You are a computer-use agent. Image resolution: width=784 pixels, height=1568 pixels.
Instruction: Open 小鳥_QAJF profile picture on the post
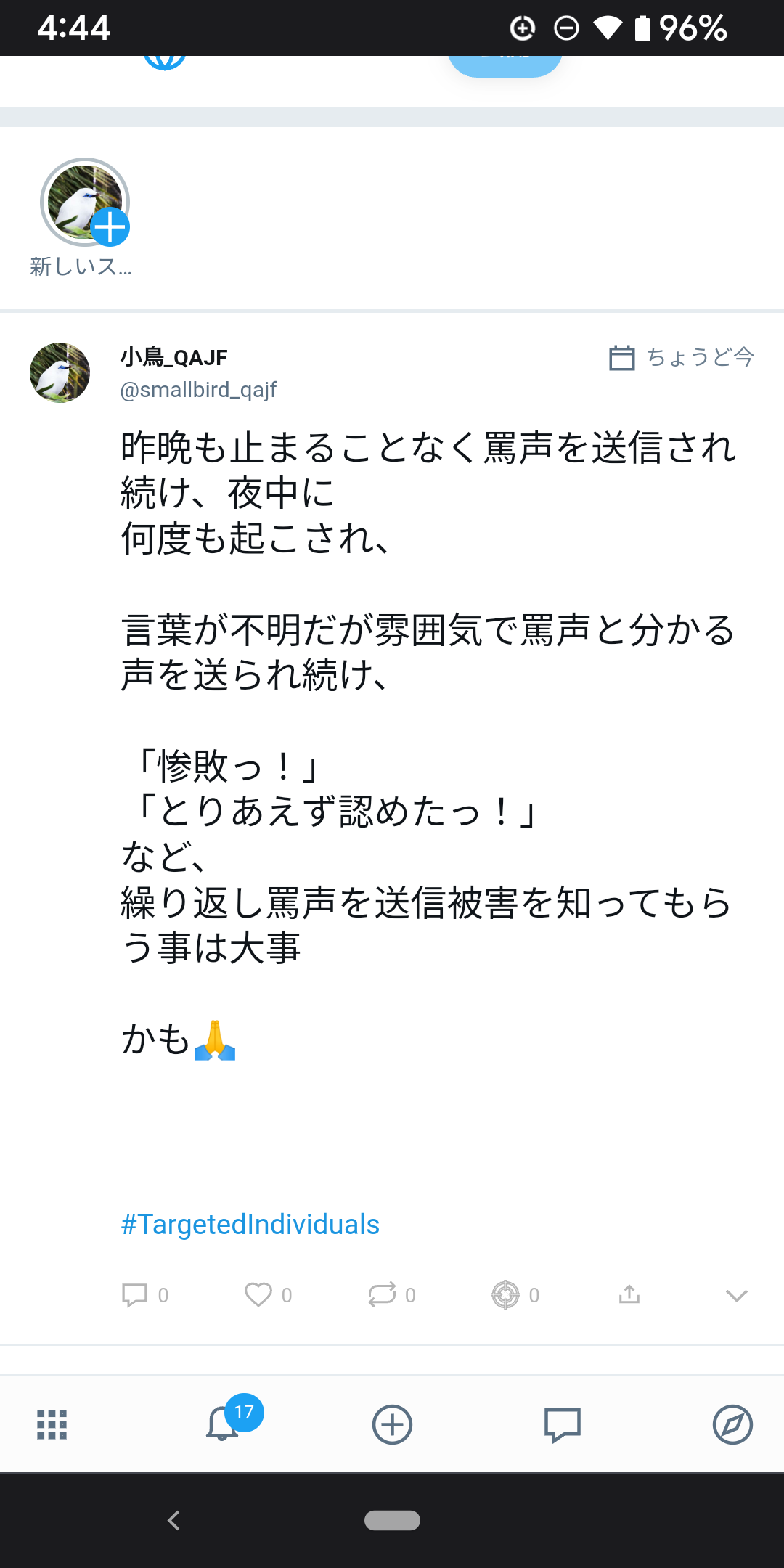pyautogui.click(x=60, y=373)
